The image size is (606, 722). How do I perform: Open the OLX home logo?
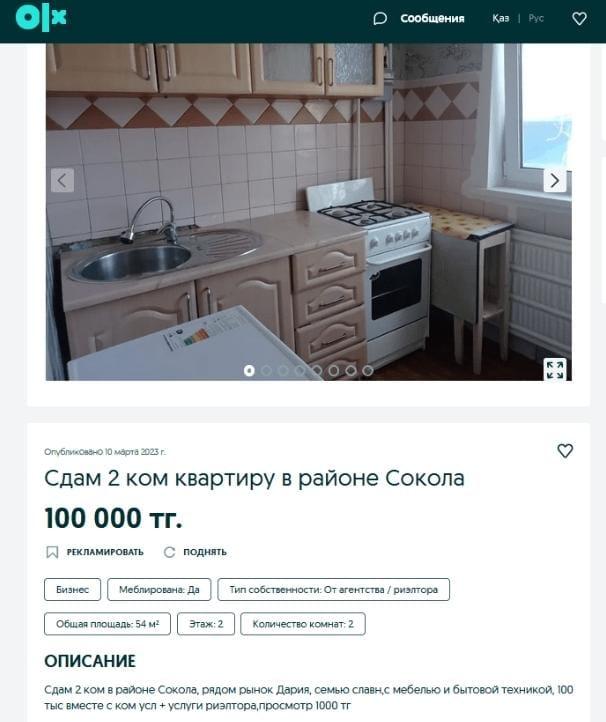pos(41,18)
